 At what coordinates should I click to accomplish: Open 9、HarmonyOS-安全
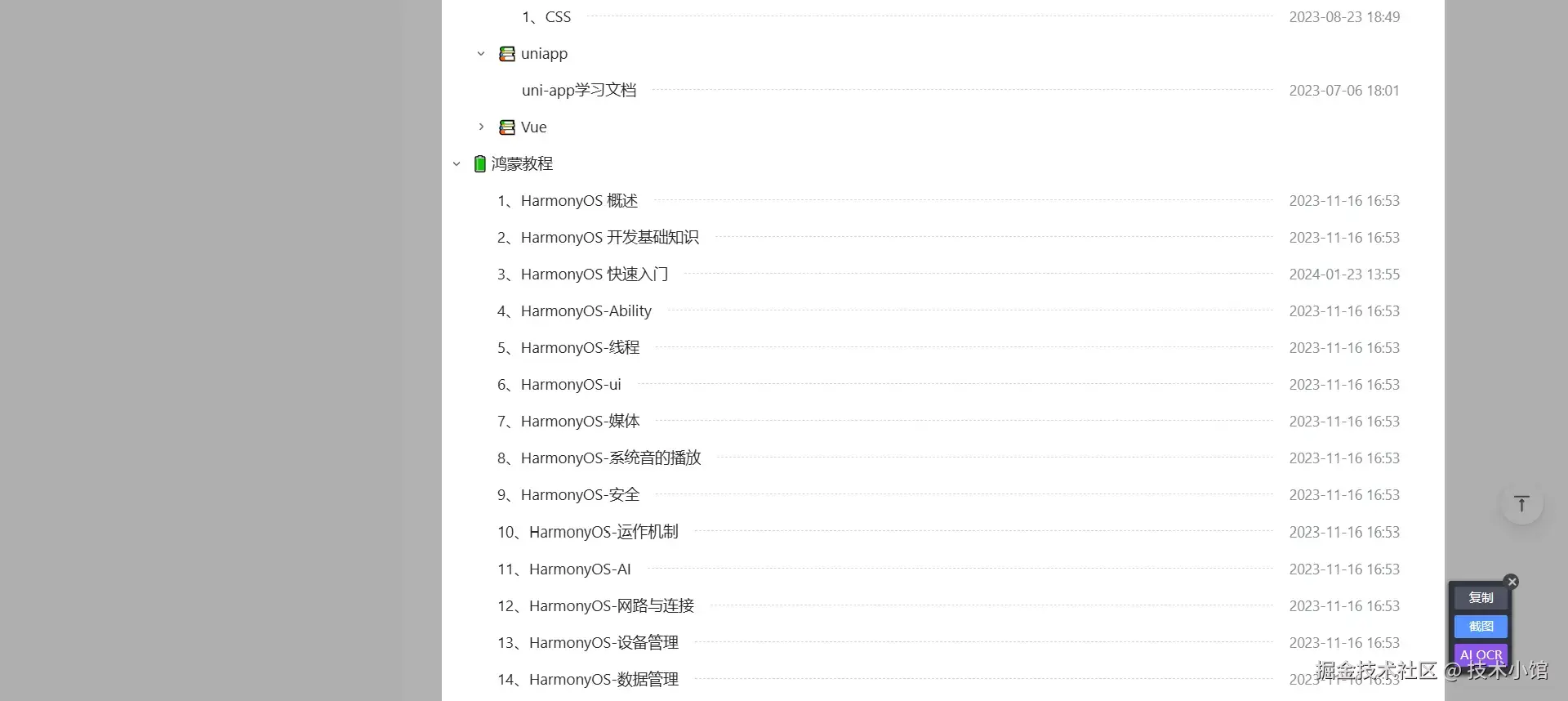pyautogui.click(x=568, y=495)
